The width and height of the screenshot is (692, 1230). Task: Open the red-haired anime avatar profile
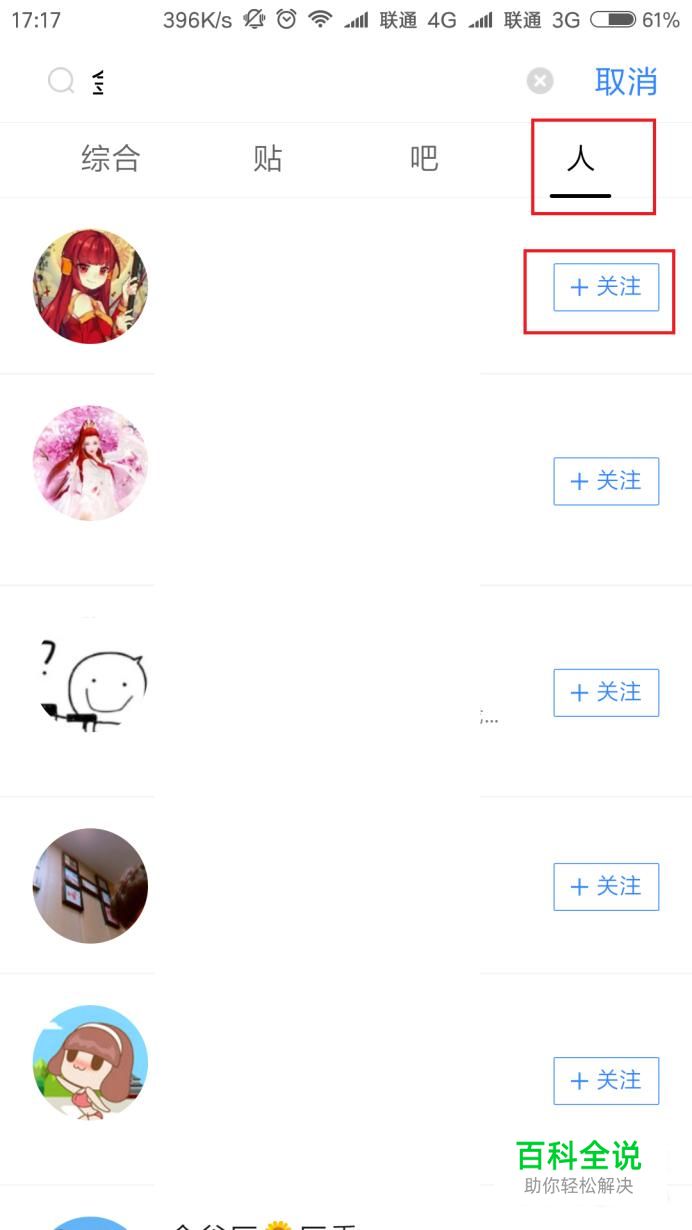pyautogui.click(x=90, y=286)
